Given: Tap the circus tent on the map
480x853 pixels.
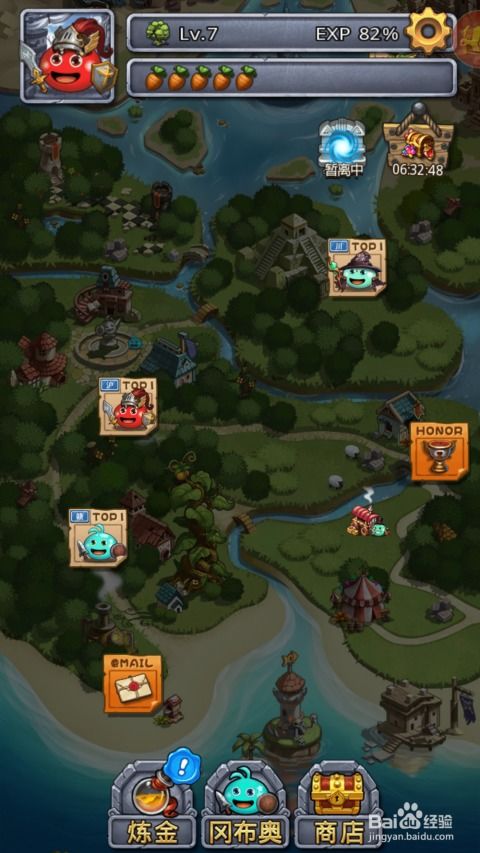Looking at the screenshot, I should point(360,598).
